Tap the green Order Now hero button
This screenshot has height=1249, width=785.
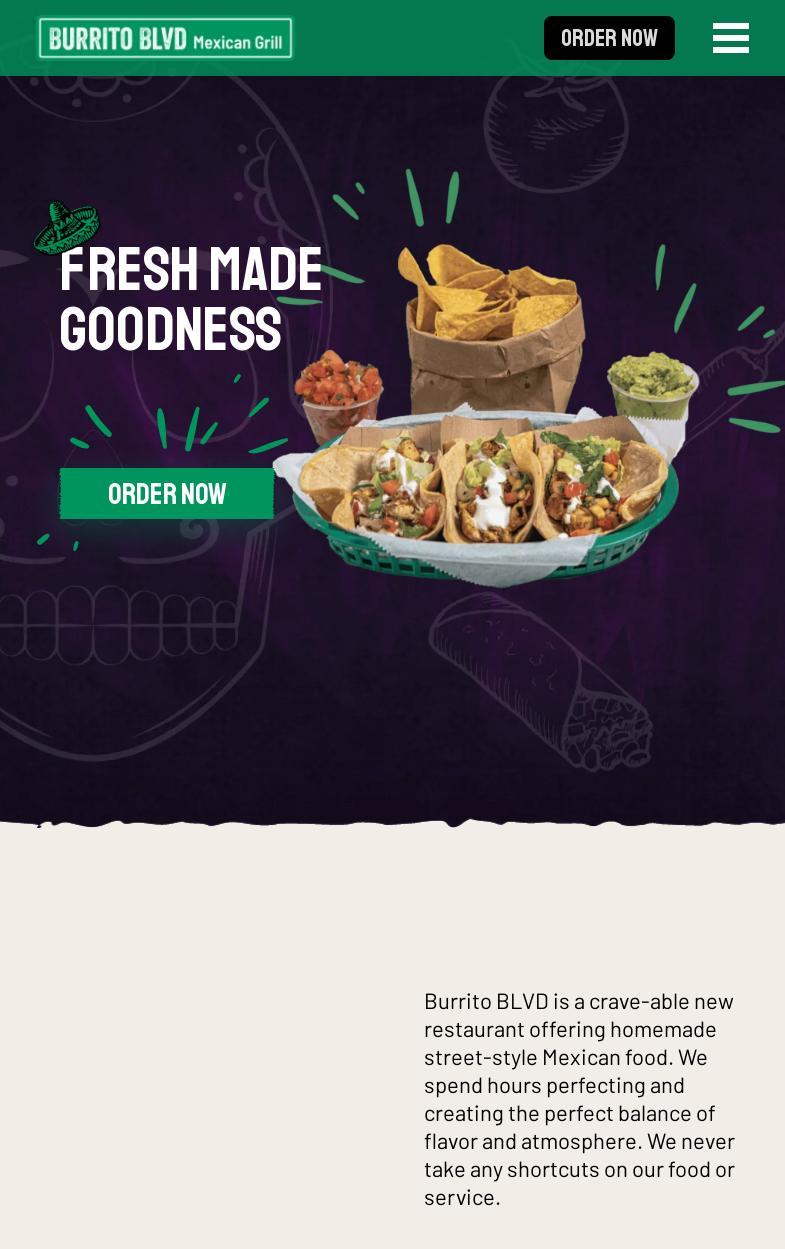point(167,494)
